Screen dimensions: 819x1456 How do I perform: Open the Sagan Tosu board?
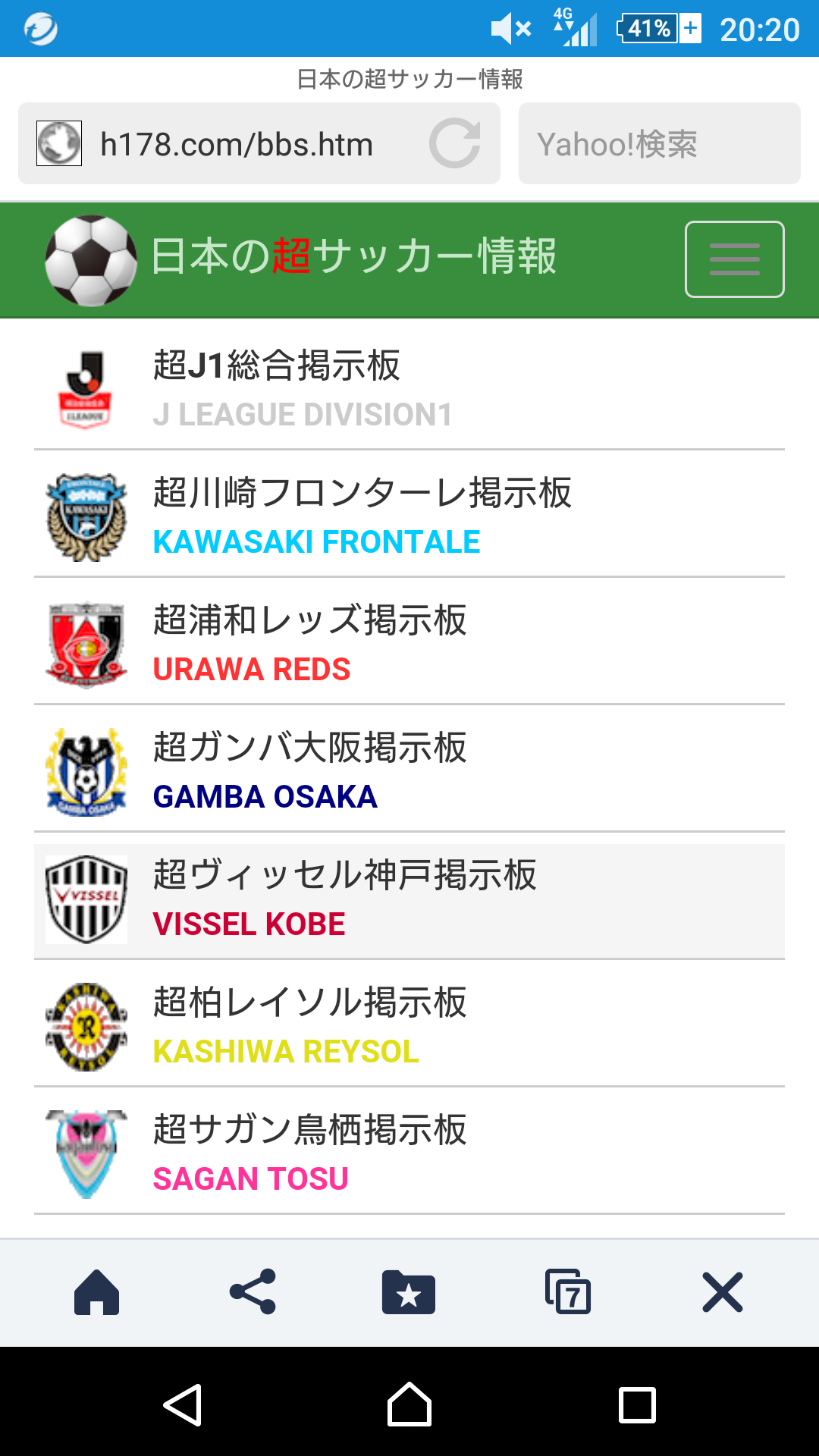(x=409, y=1153)
